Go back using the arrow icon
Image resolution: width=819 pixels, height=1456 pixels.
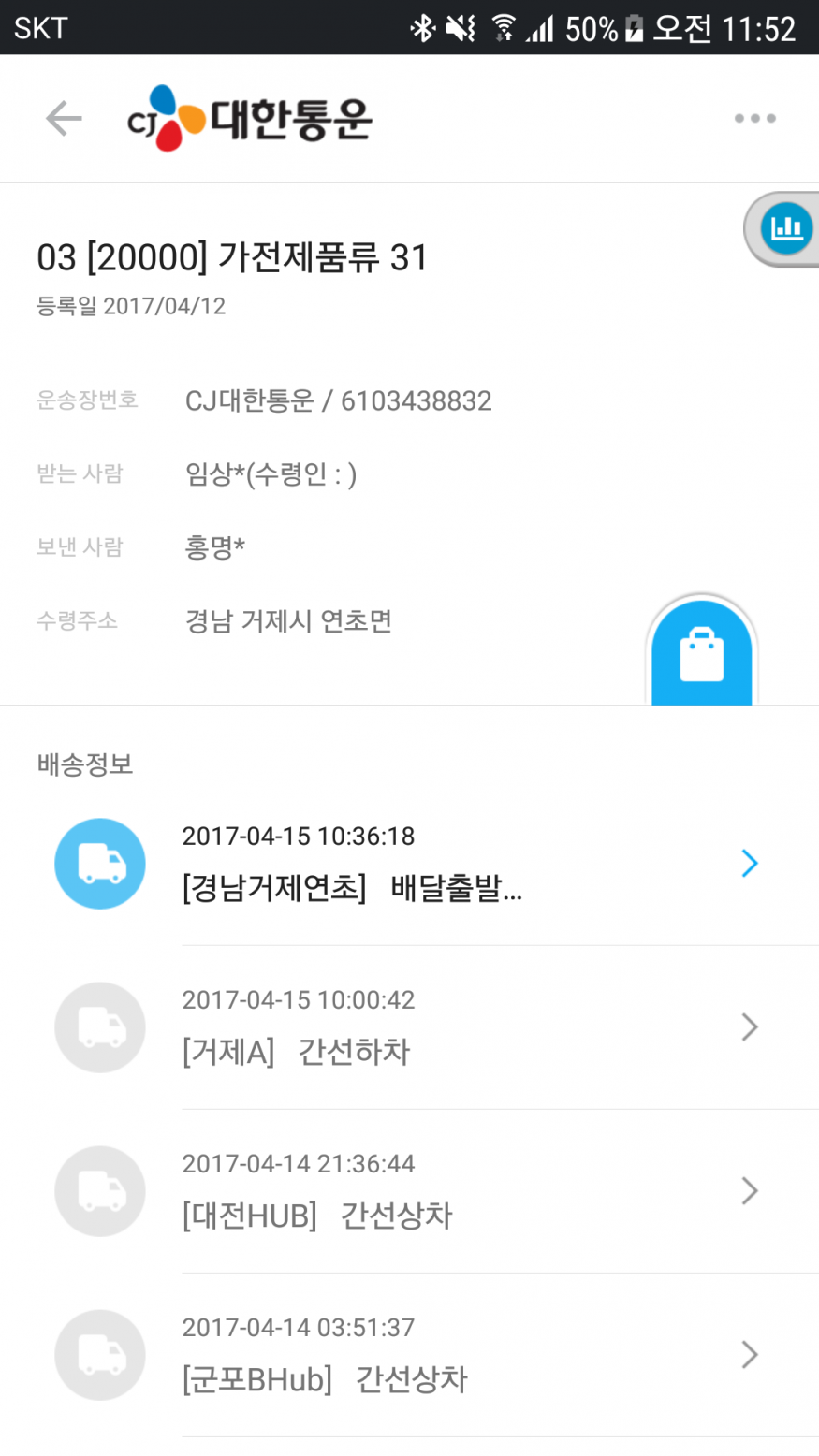pyautogui.click(x=64, y=119)
